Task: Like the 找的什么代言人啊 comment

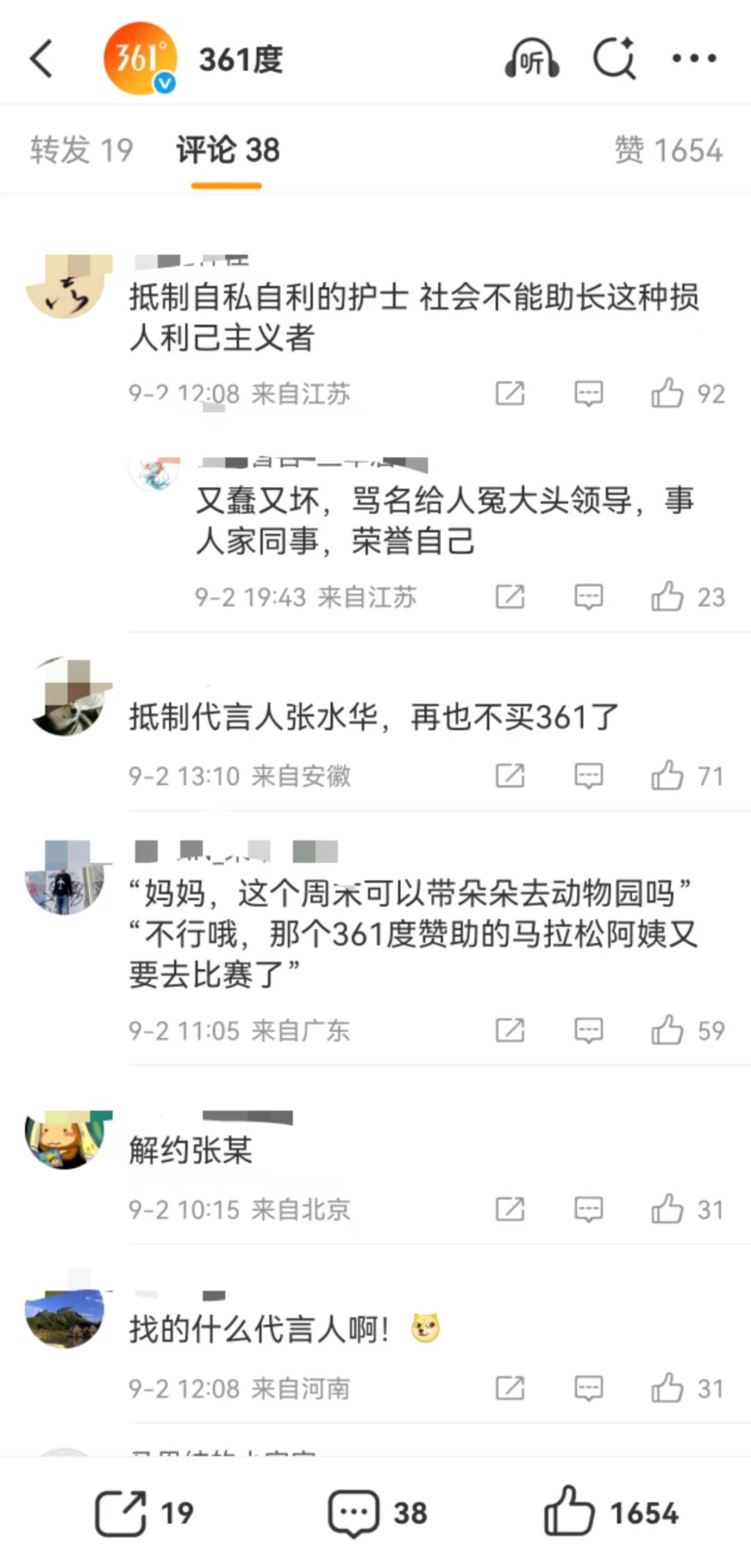Action: [668, 1388]
